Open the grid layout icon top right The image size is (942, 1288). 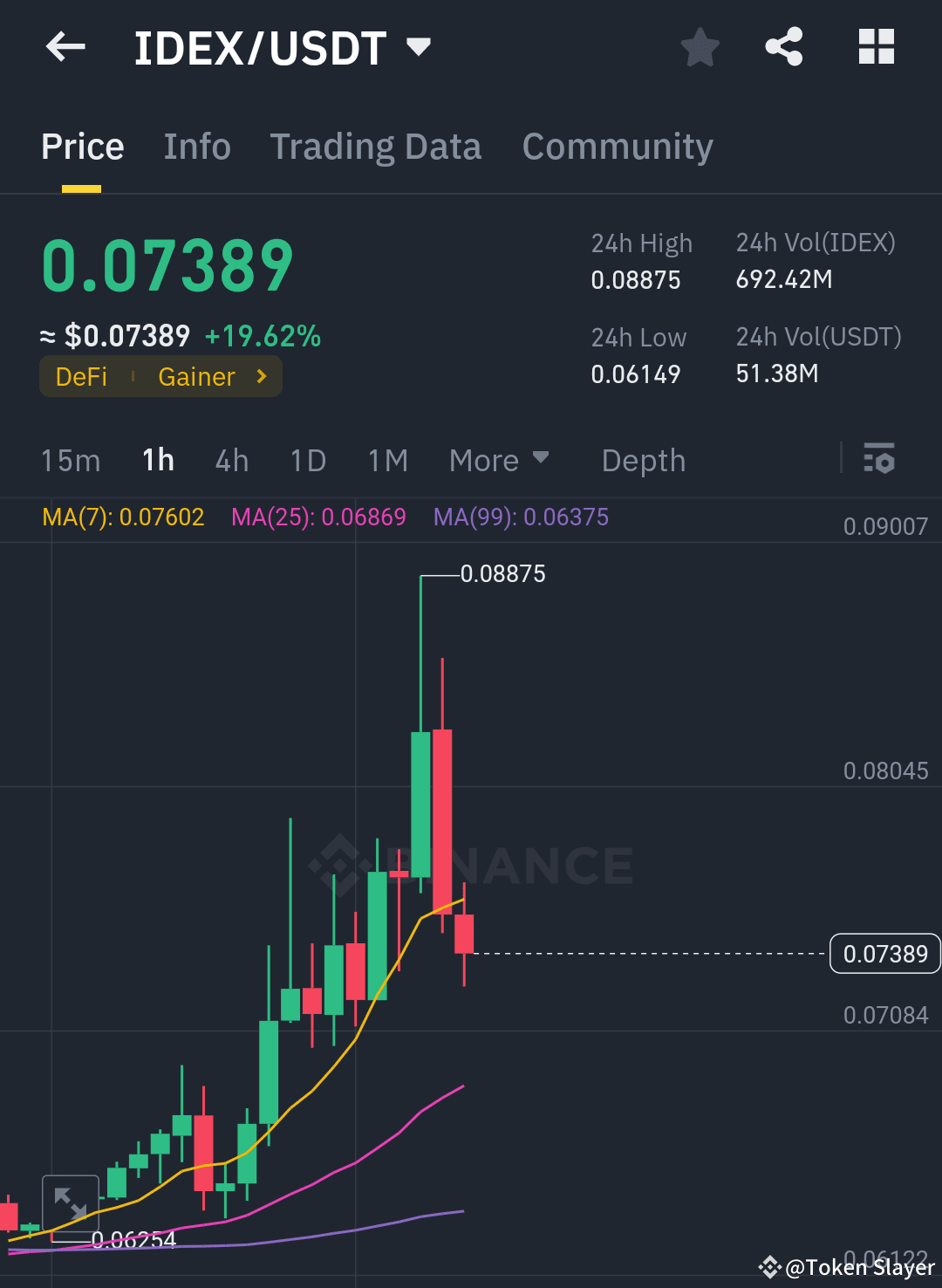[876, 47]
